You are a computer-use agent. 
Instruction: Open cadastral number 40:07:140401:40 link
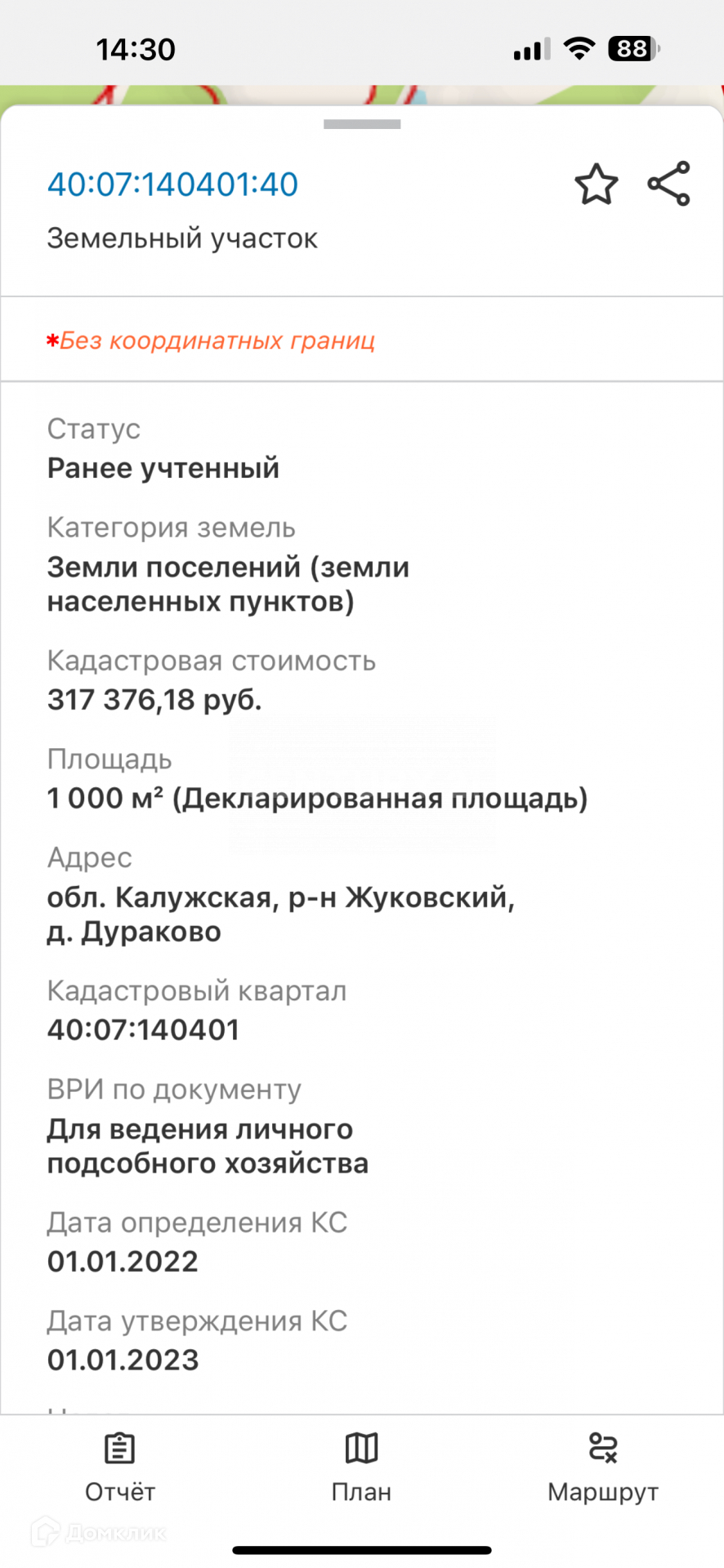point(172,185)
